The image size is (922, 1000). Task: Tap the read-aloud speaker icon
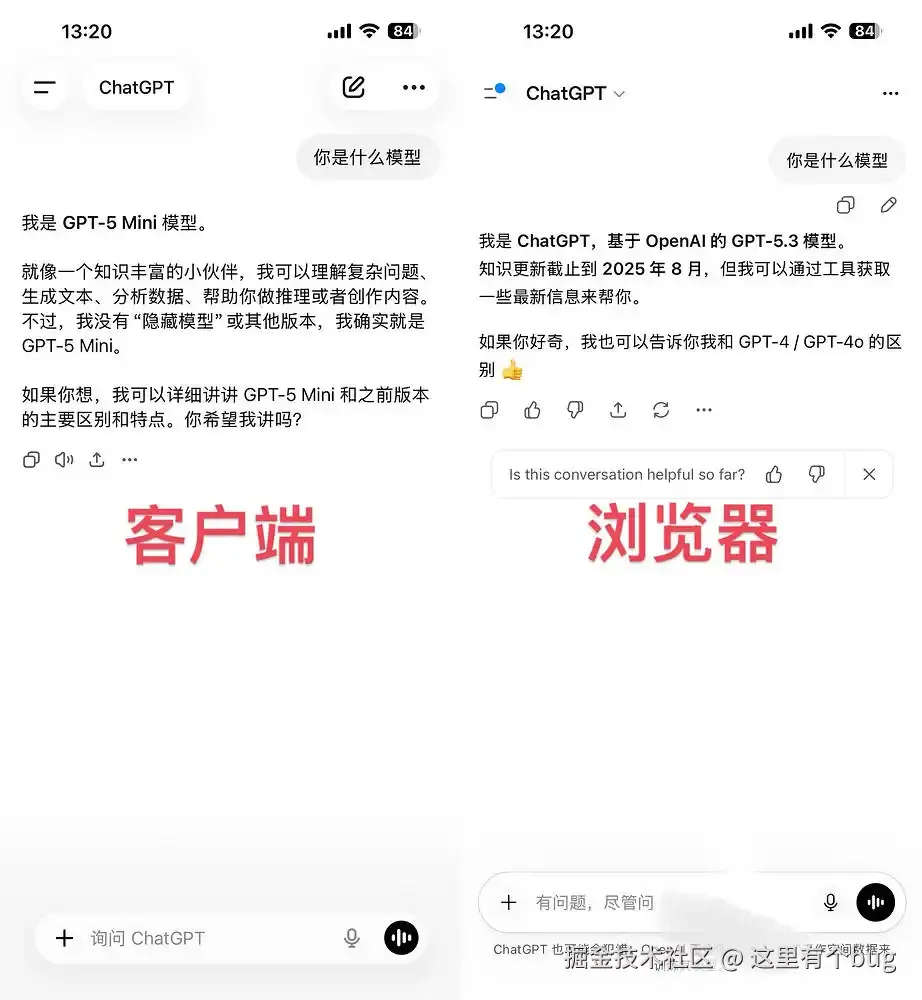pos(64,459)
